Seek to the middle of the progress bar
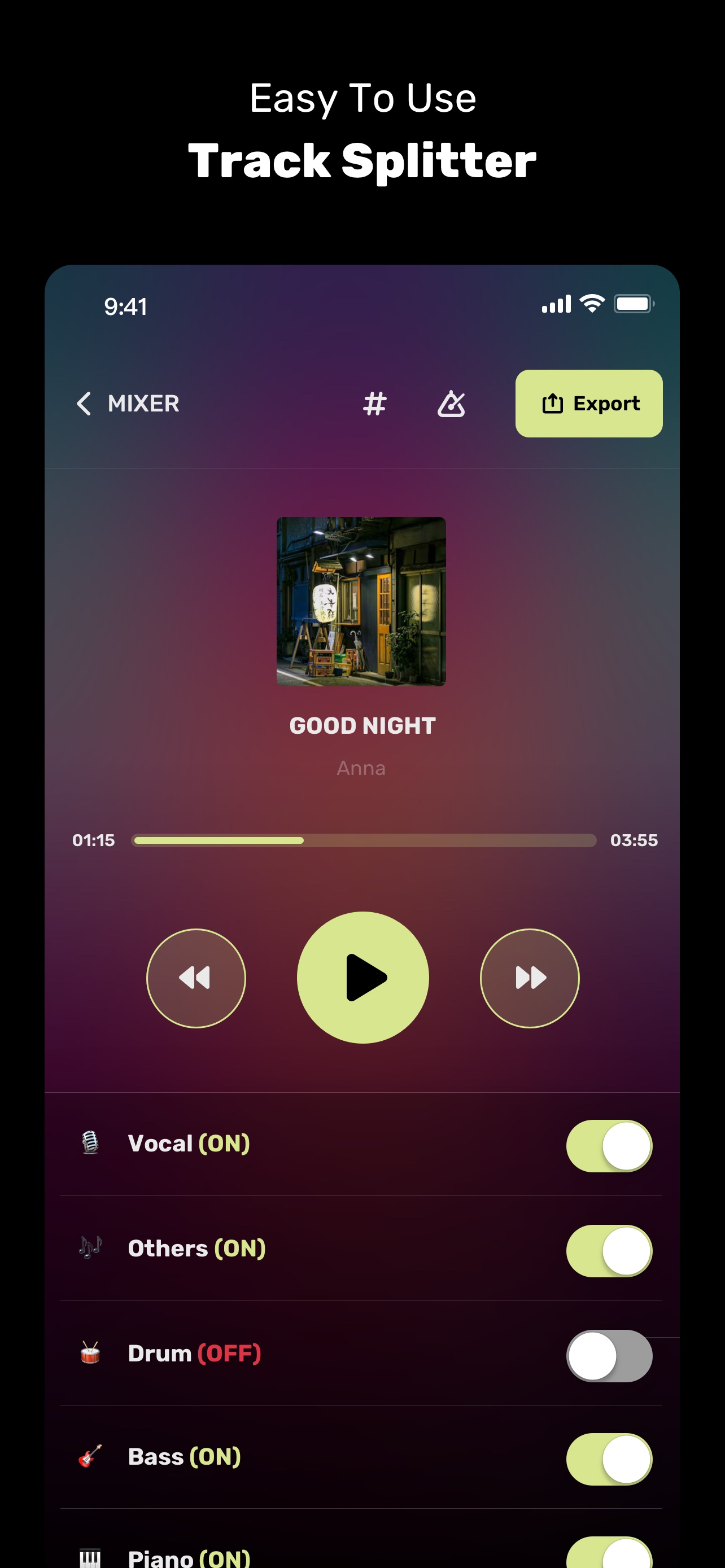Screen dimensions: 725x1568 tap(364, 840)
